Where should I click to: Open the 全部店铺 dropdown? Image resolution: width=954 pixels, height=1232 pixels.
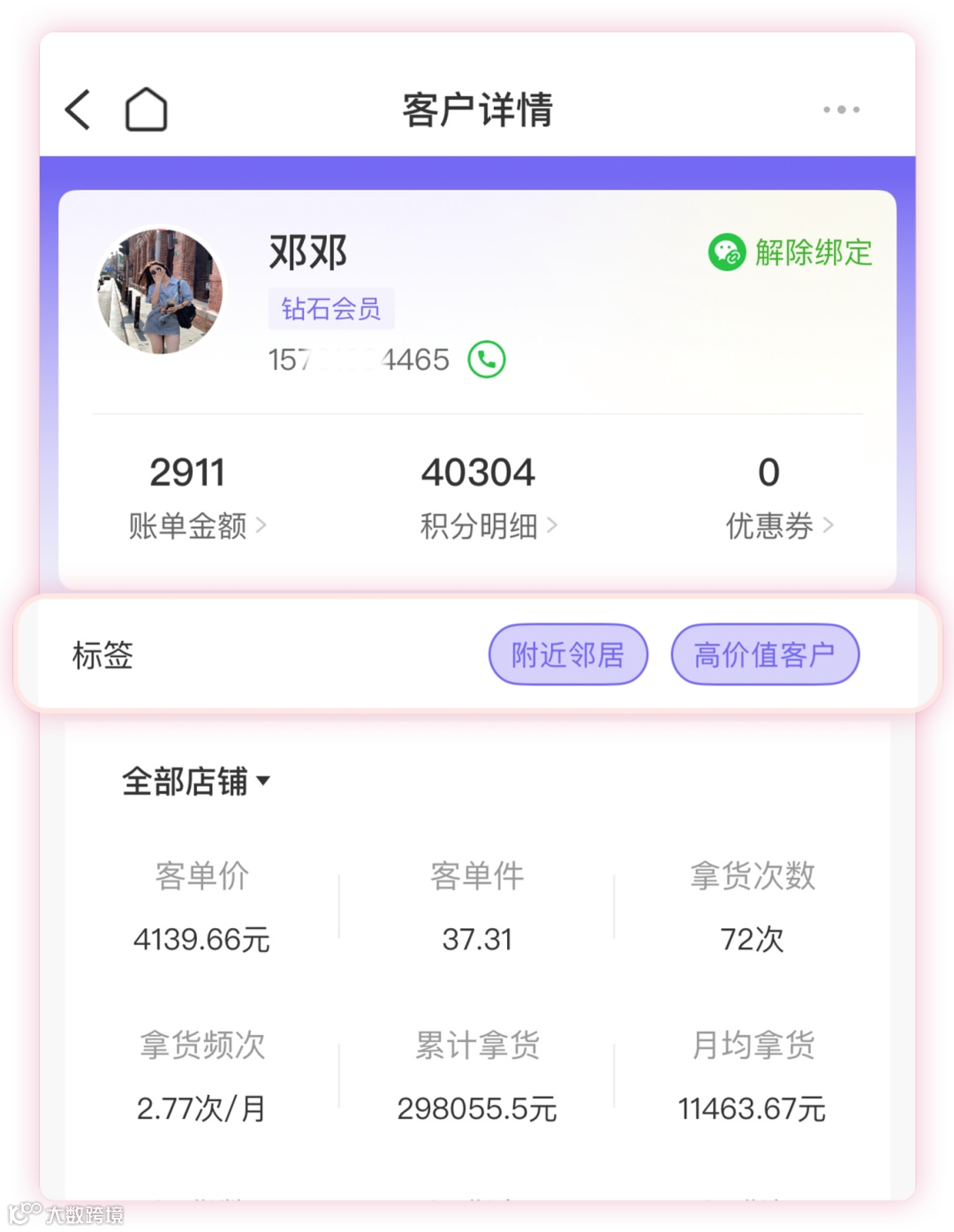196,781
